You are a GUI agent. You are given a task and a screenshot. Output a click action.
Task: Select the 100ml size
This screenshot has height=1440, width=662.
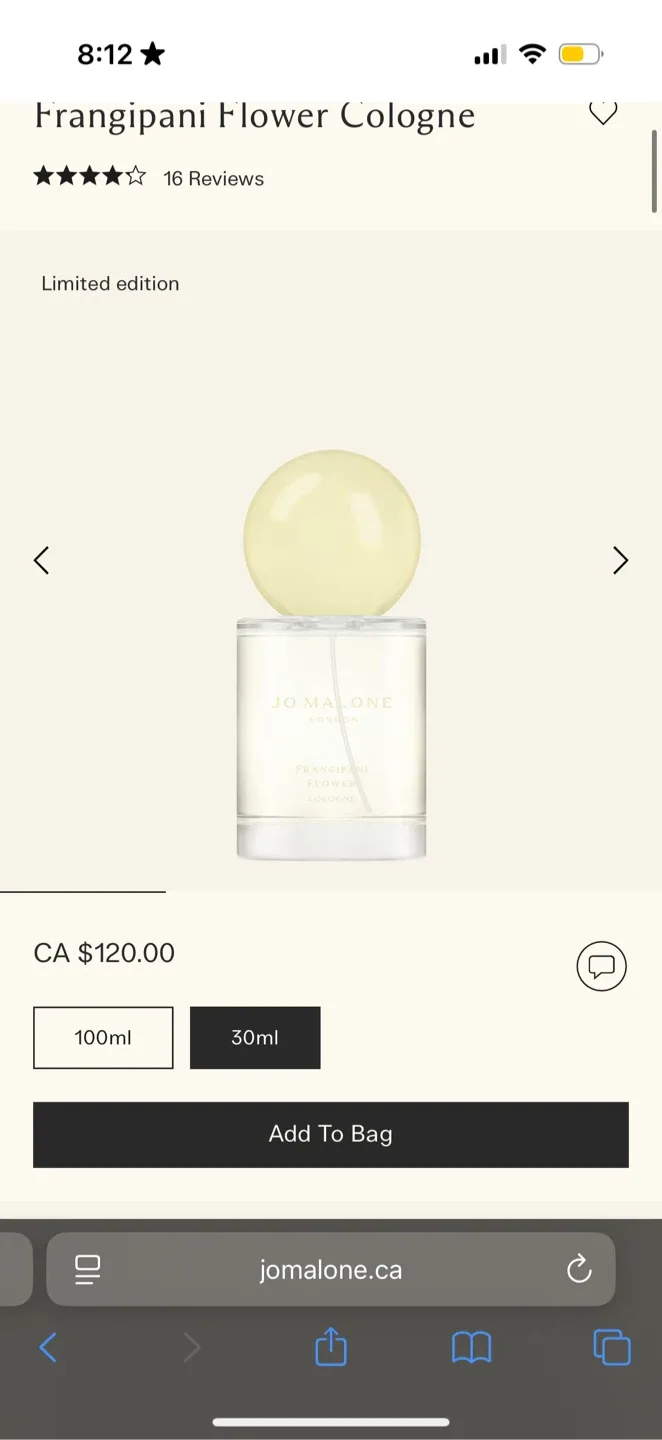coord(103,1038)
